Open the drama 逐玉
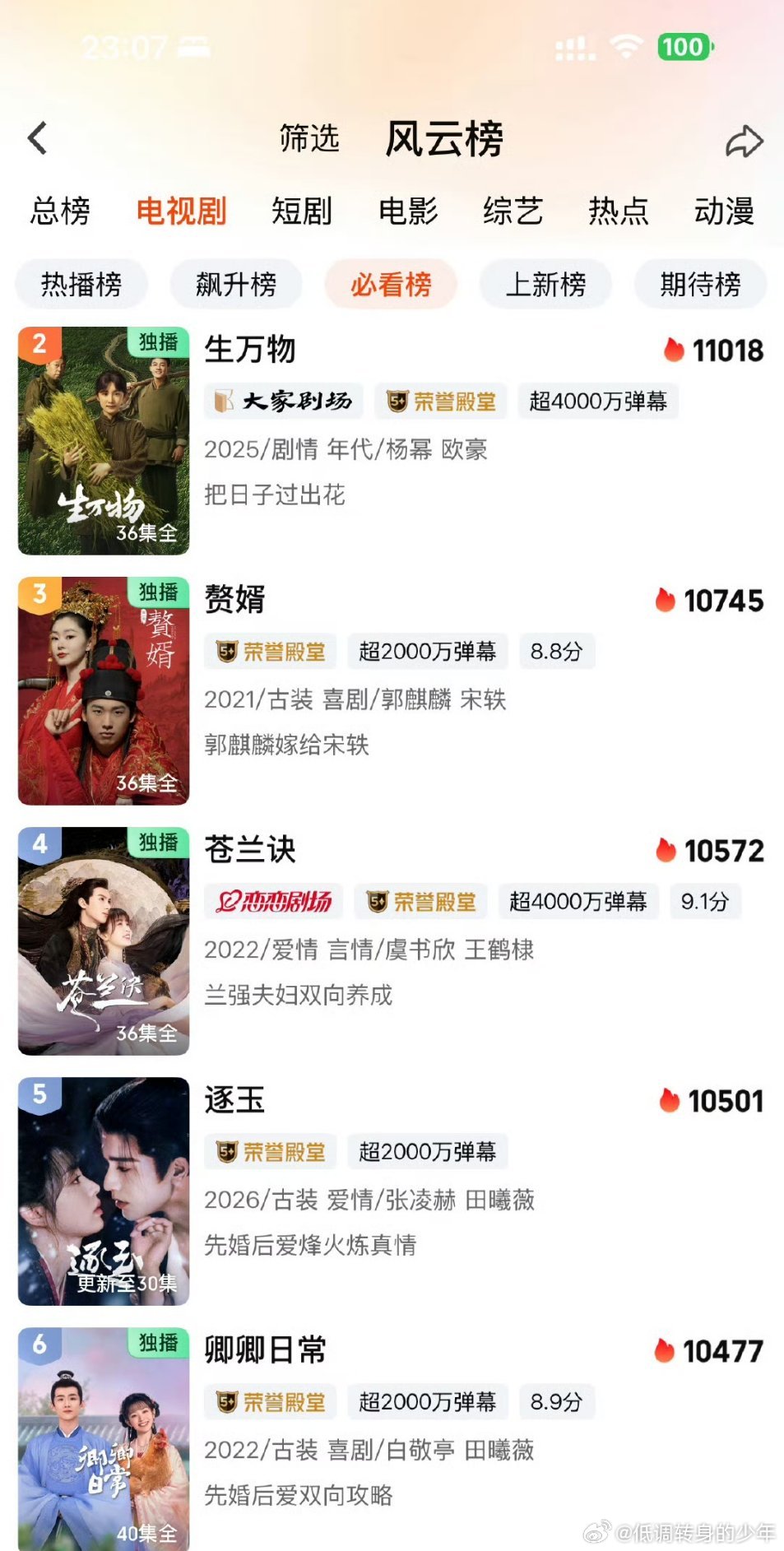This screenshot has width=784, height=1551. 392,1191
